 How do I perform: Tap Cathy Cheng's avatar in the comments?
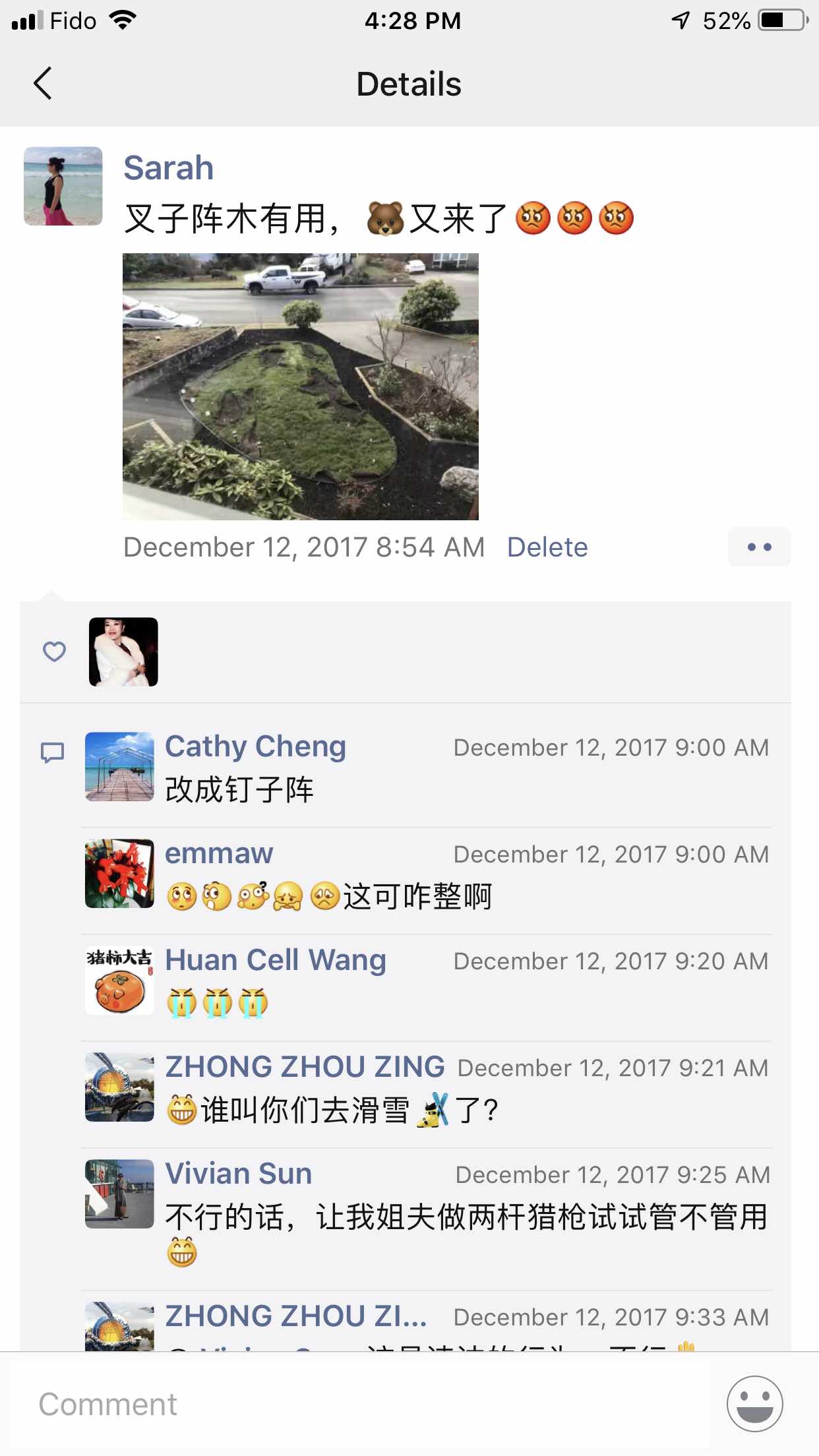tap(119, 766)
